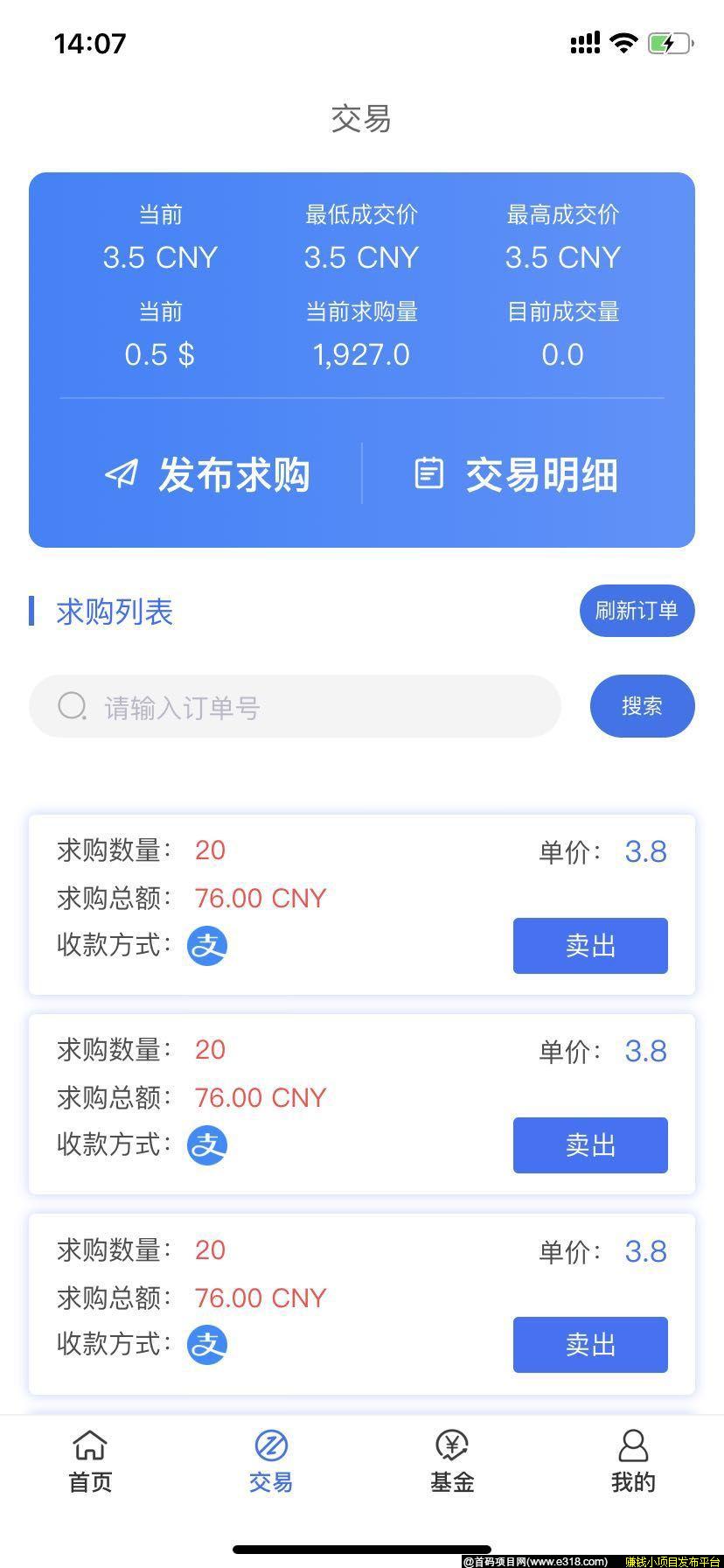The height and width of the screenshot is (1568, 724).
Task: Tap the 交易 trade icon in bottom navigation
Action: pyautogui.click(x=270, y=1442)
